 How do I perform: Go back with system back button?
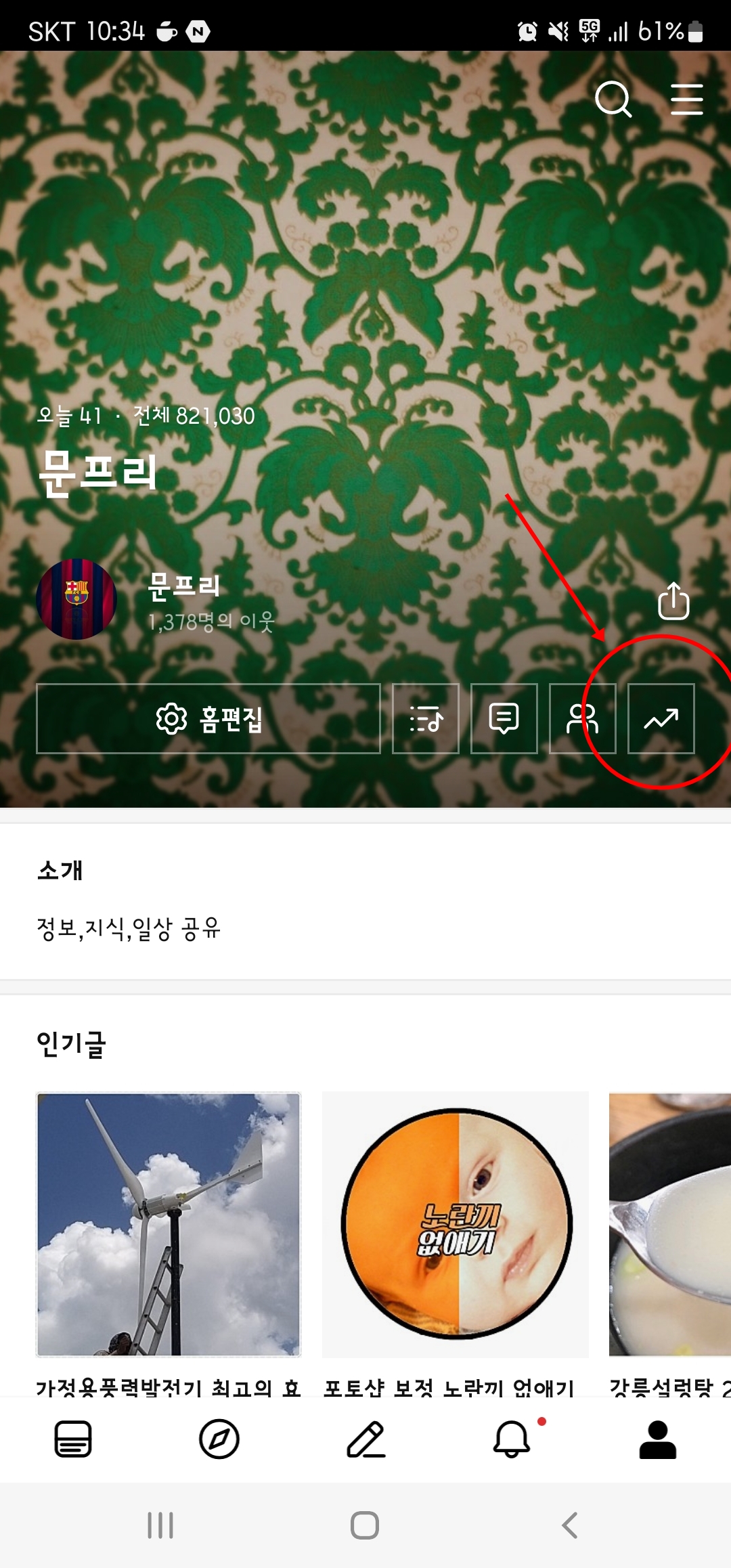click(570, 1525)
